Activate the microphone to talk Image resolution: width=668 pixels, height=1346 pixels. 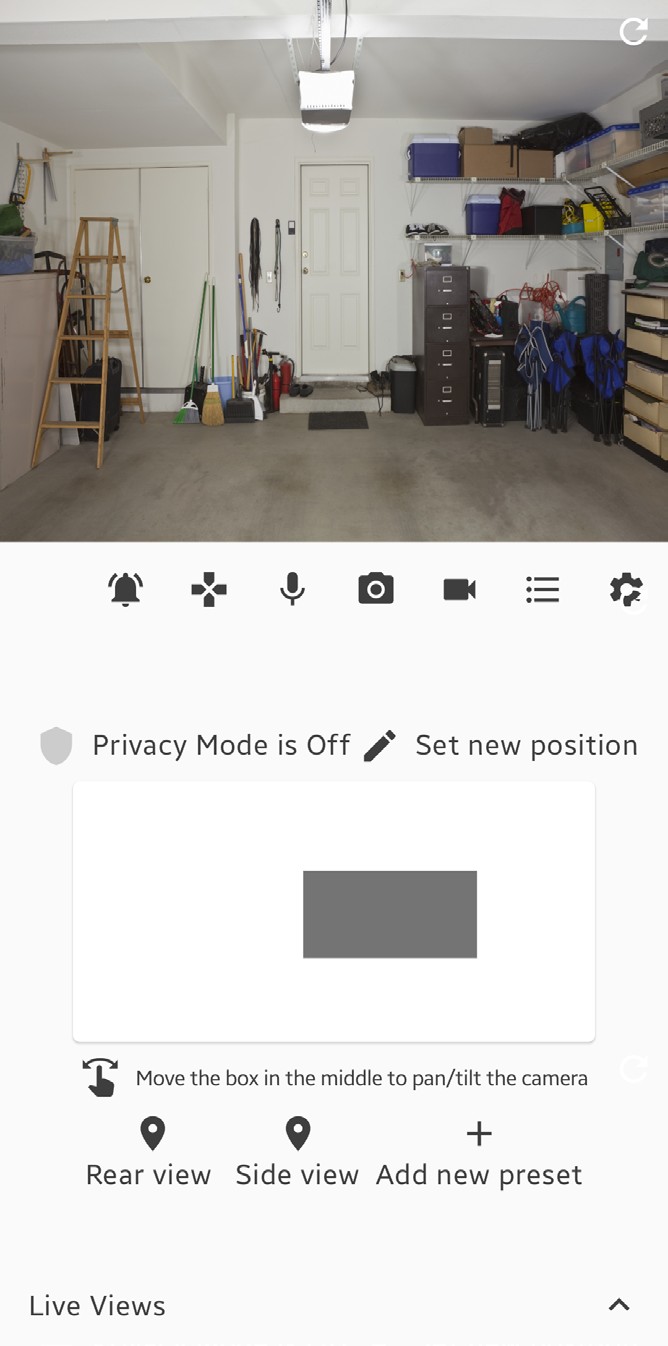(x=292, y=590)
